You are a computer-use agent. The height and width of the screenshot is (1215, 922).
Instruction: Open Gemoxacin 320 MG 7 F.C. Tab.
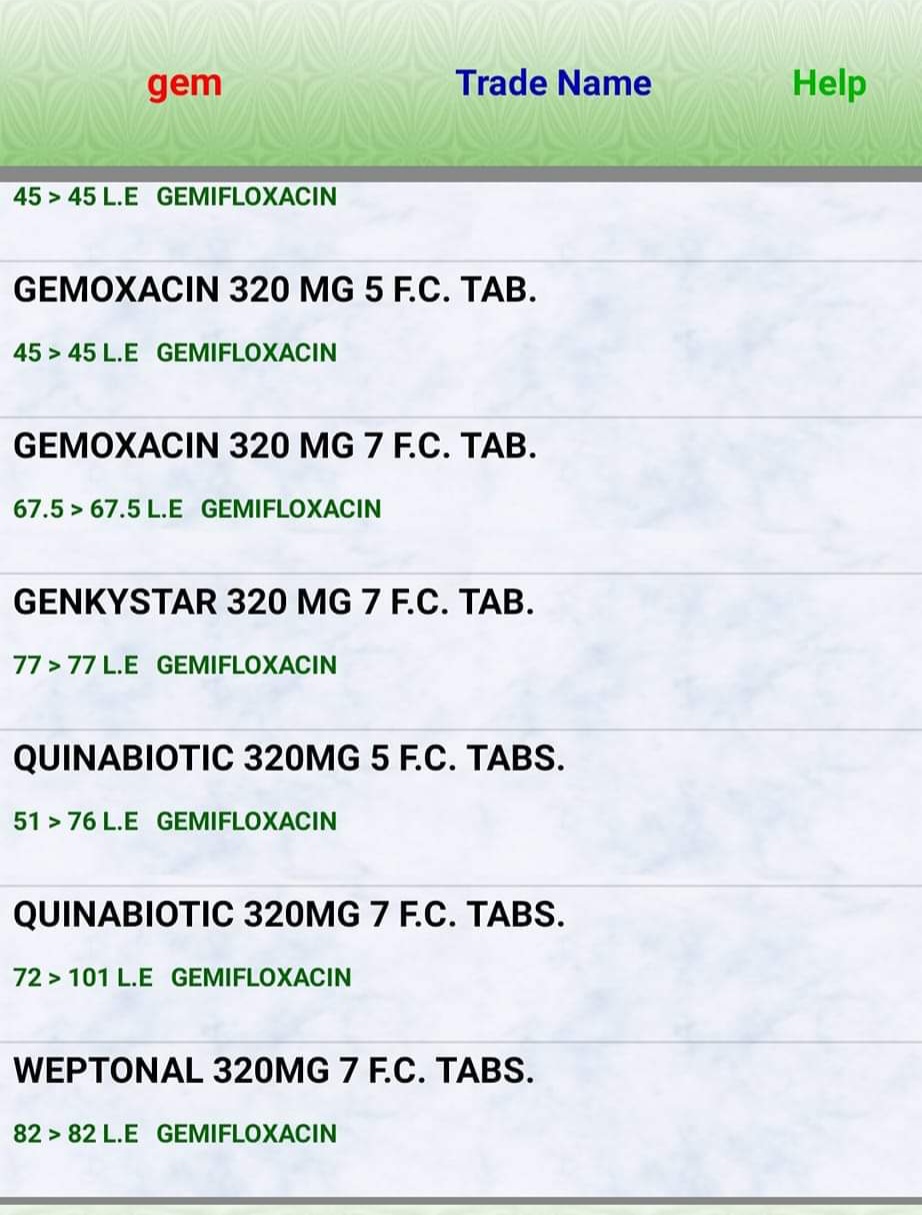pos(275,446)
